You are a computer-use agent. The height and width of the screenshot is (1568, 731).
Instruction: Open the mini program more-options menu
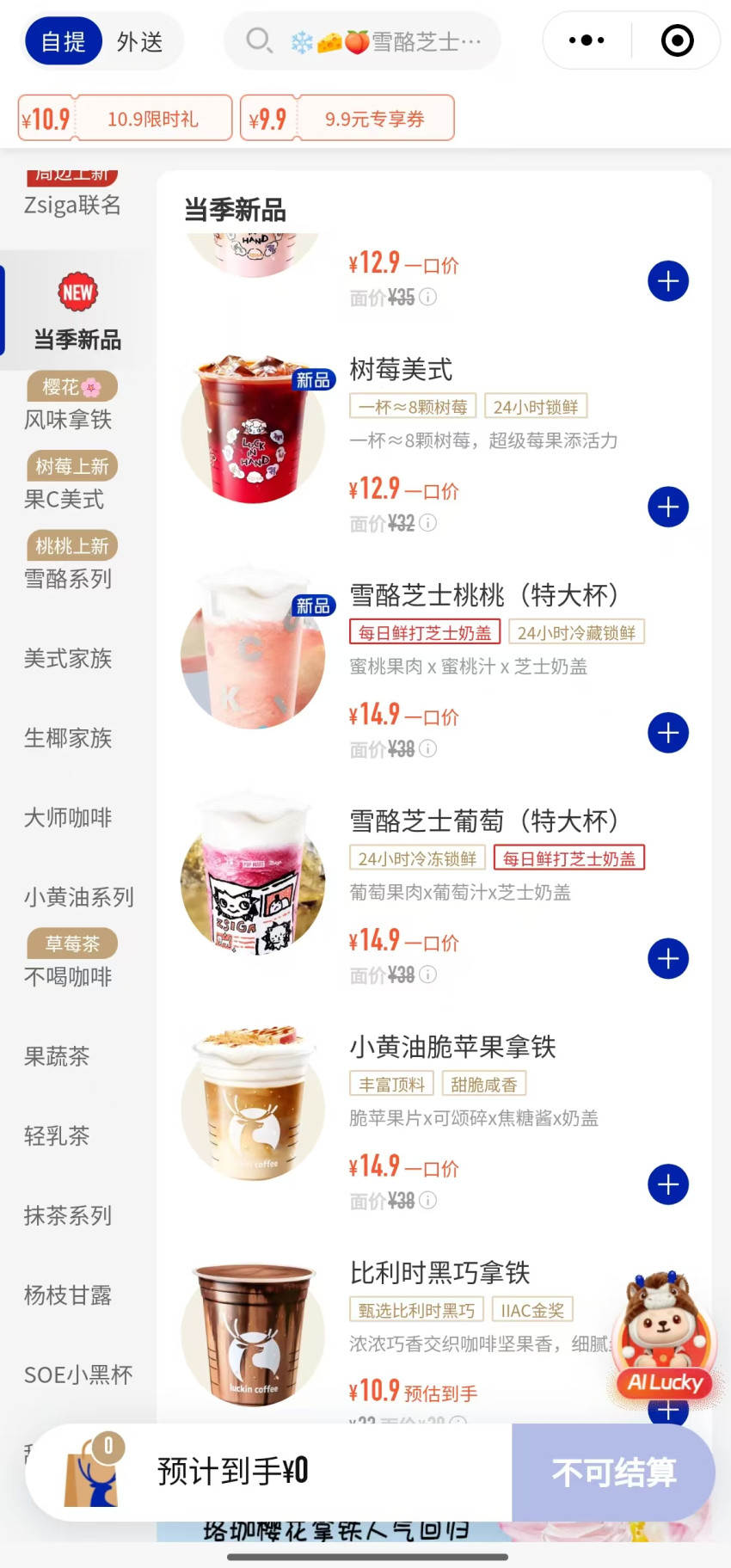point(587,40)
